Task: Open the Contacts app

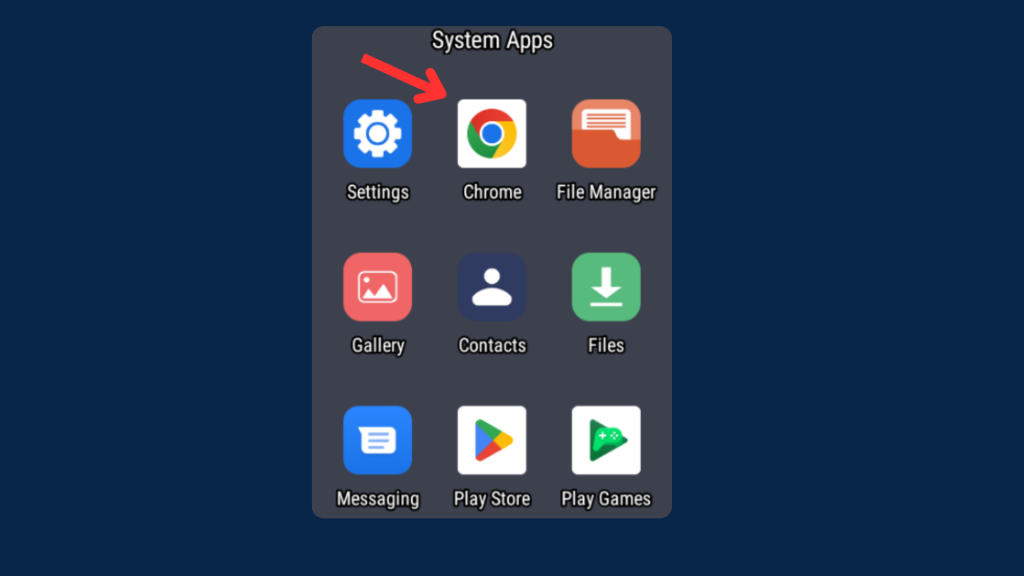Action: [x=491, y=287]
